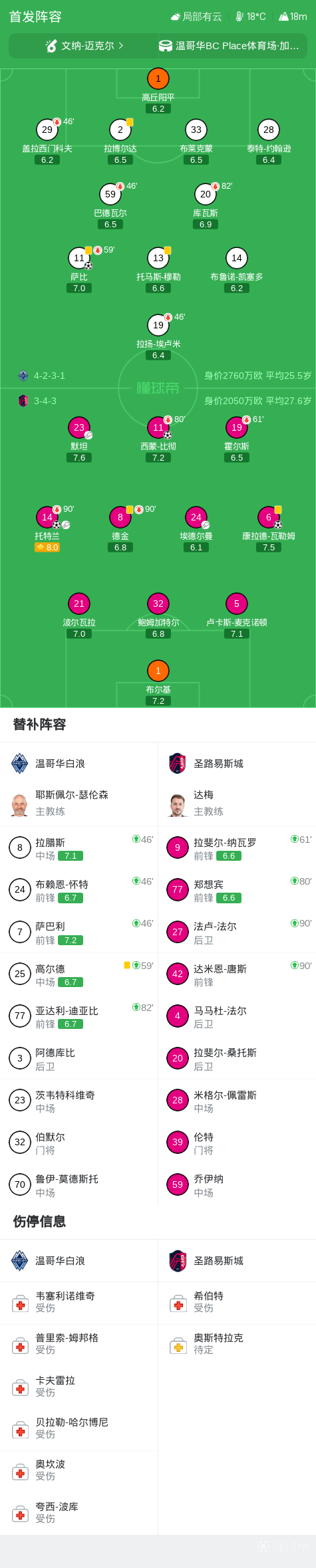316x1568 pixels.
Task: Open substitute 萨巴利 number 7
Action: click(79, 933)
